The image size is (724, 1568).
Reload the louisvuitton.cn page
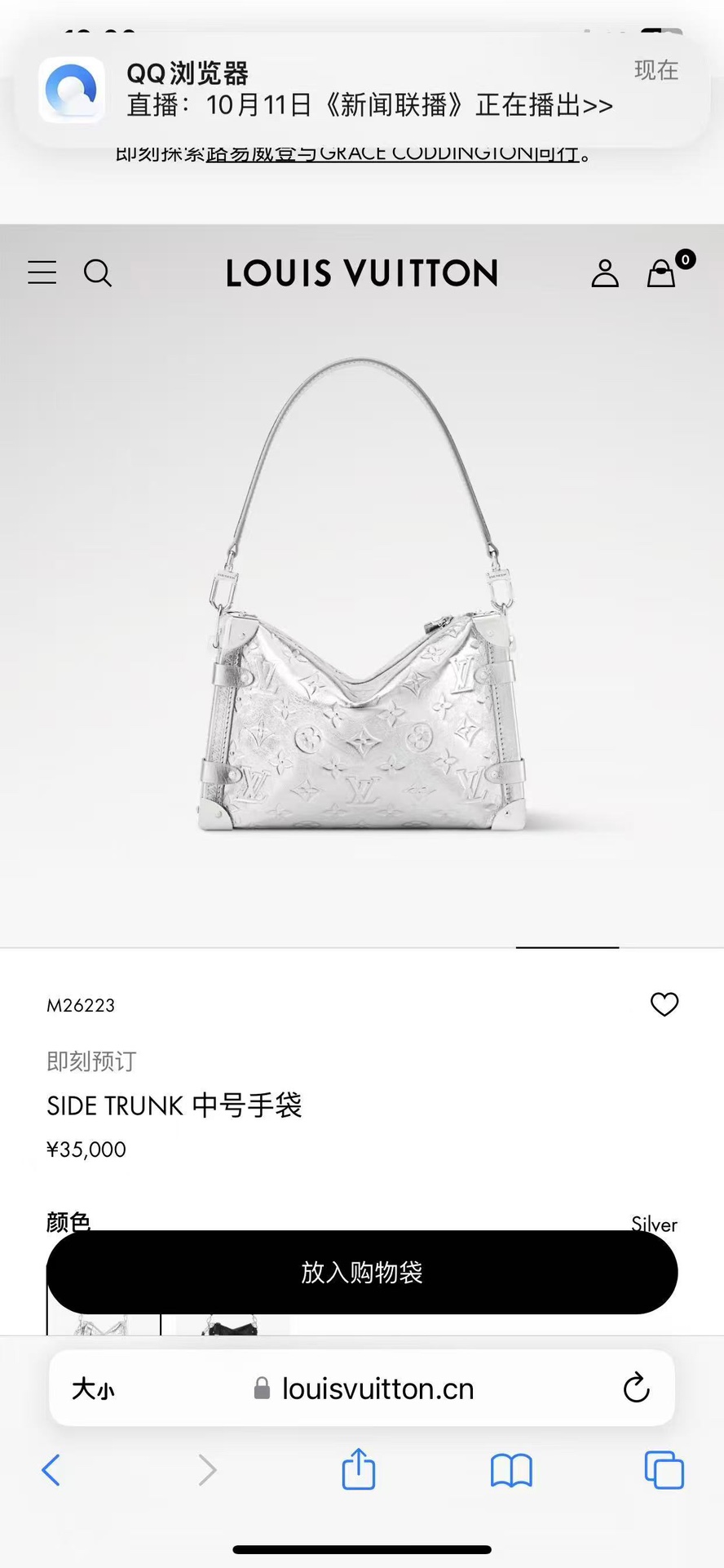click(x=636, y=1388)
